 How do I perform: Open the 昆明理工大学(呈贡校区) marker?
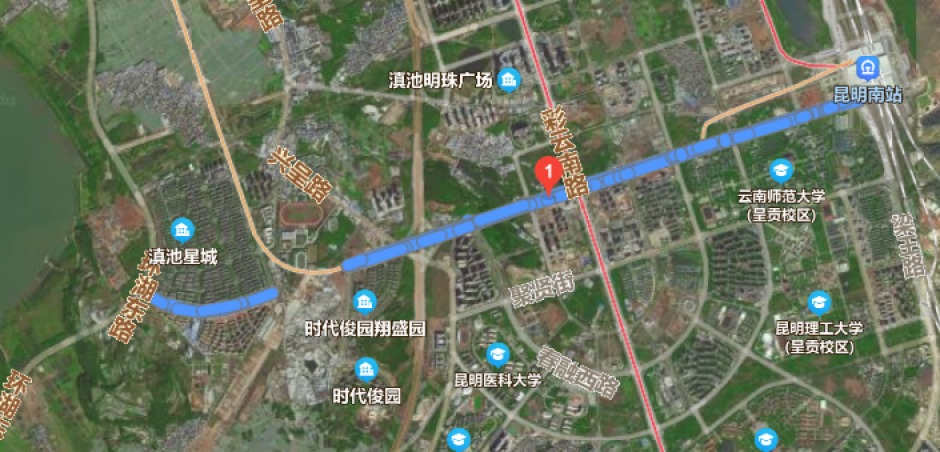coord(819,302)
